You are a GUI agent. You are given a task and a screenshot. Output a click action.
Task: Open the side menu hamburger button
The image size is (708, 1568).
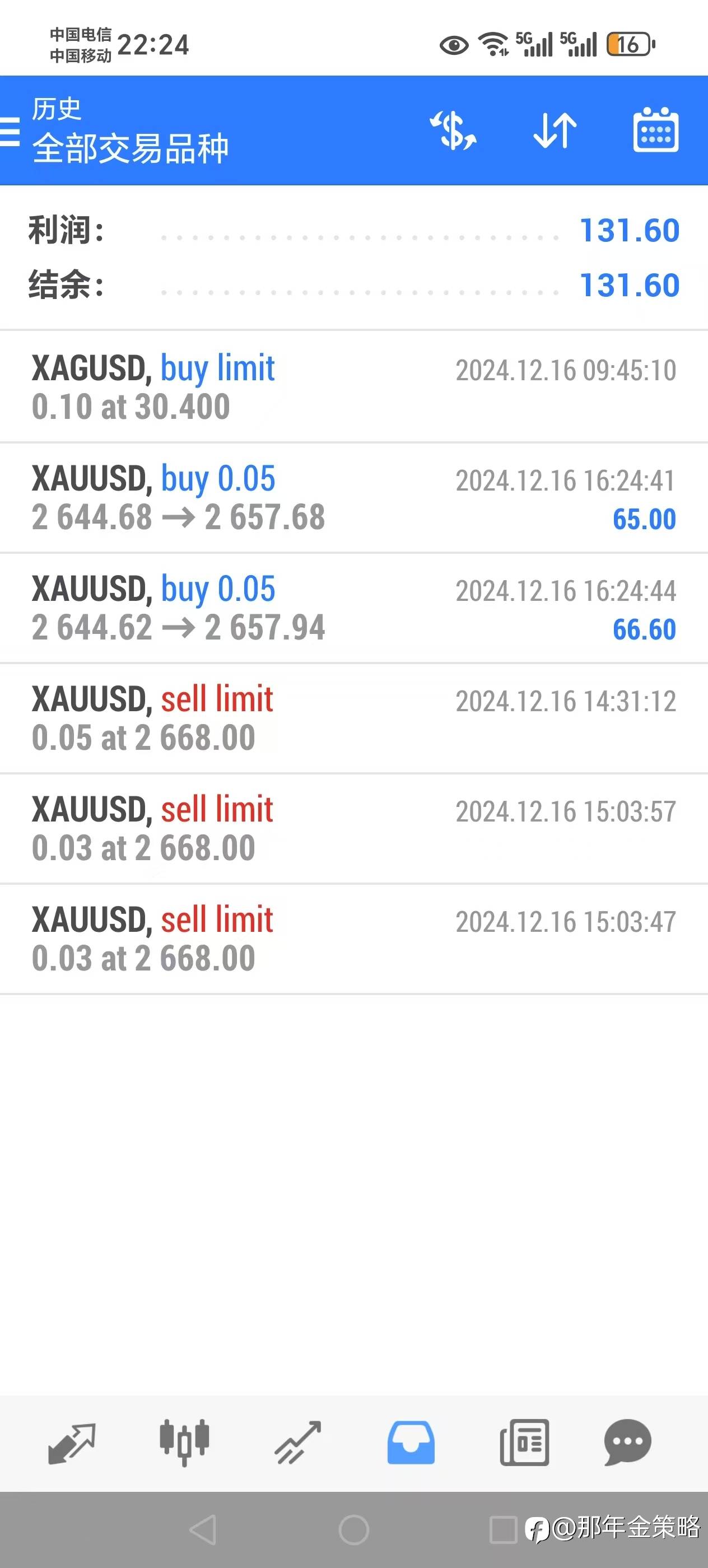coord(9,131)
